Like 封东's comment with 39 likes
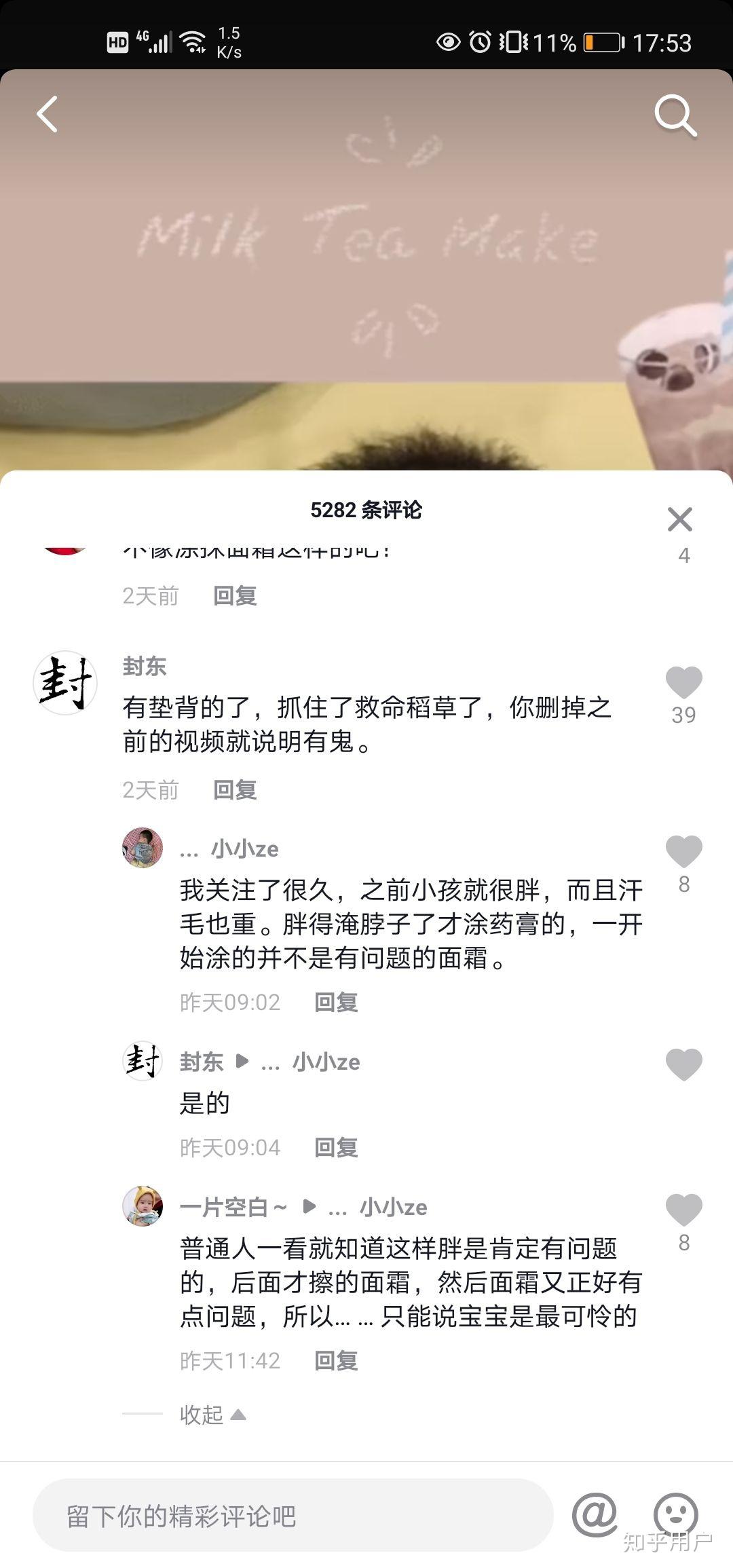Image resolution: width=733 pixels, height=1568 pixels. pyautogui.click(x=683, y=683)
